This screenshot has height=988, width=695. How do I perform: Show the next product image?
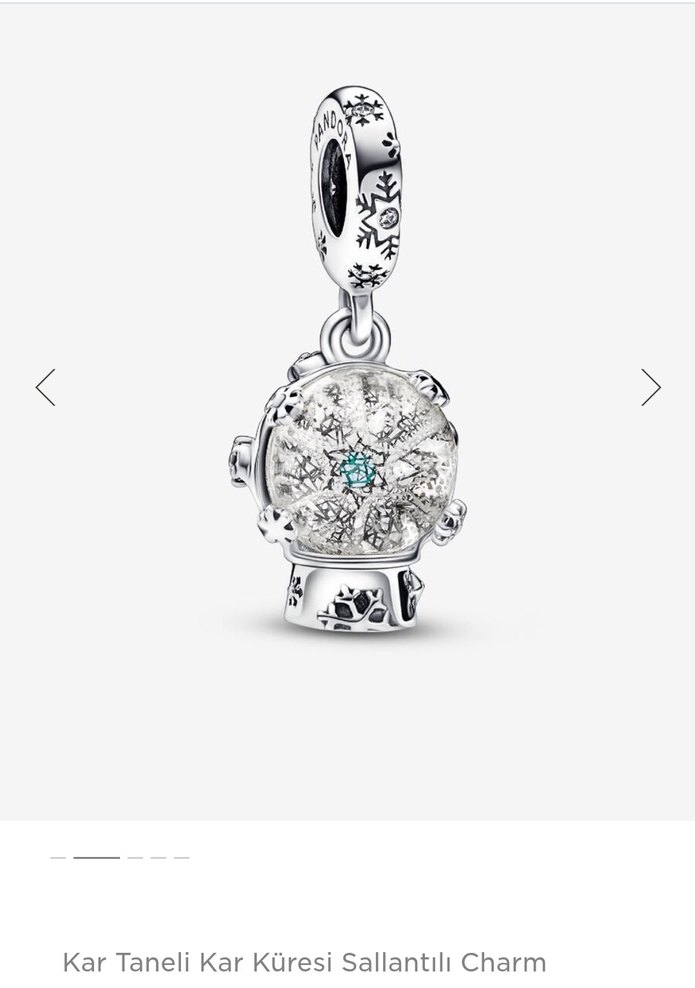click(651, 387)
